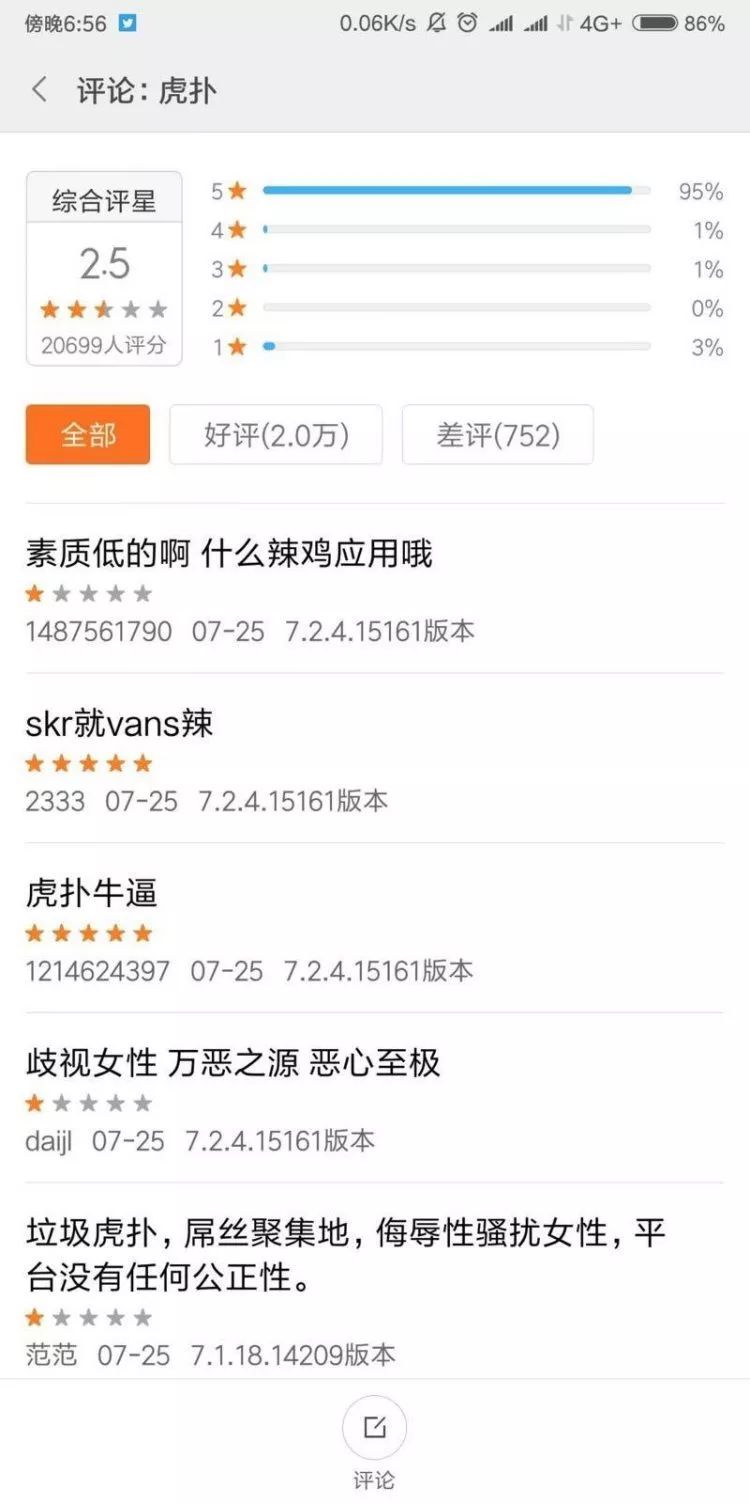Switch to 好评(2.0万) reviews

coord(276,435)
